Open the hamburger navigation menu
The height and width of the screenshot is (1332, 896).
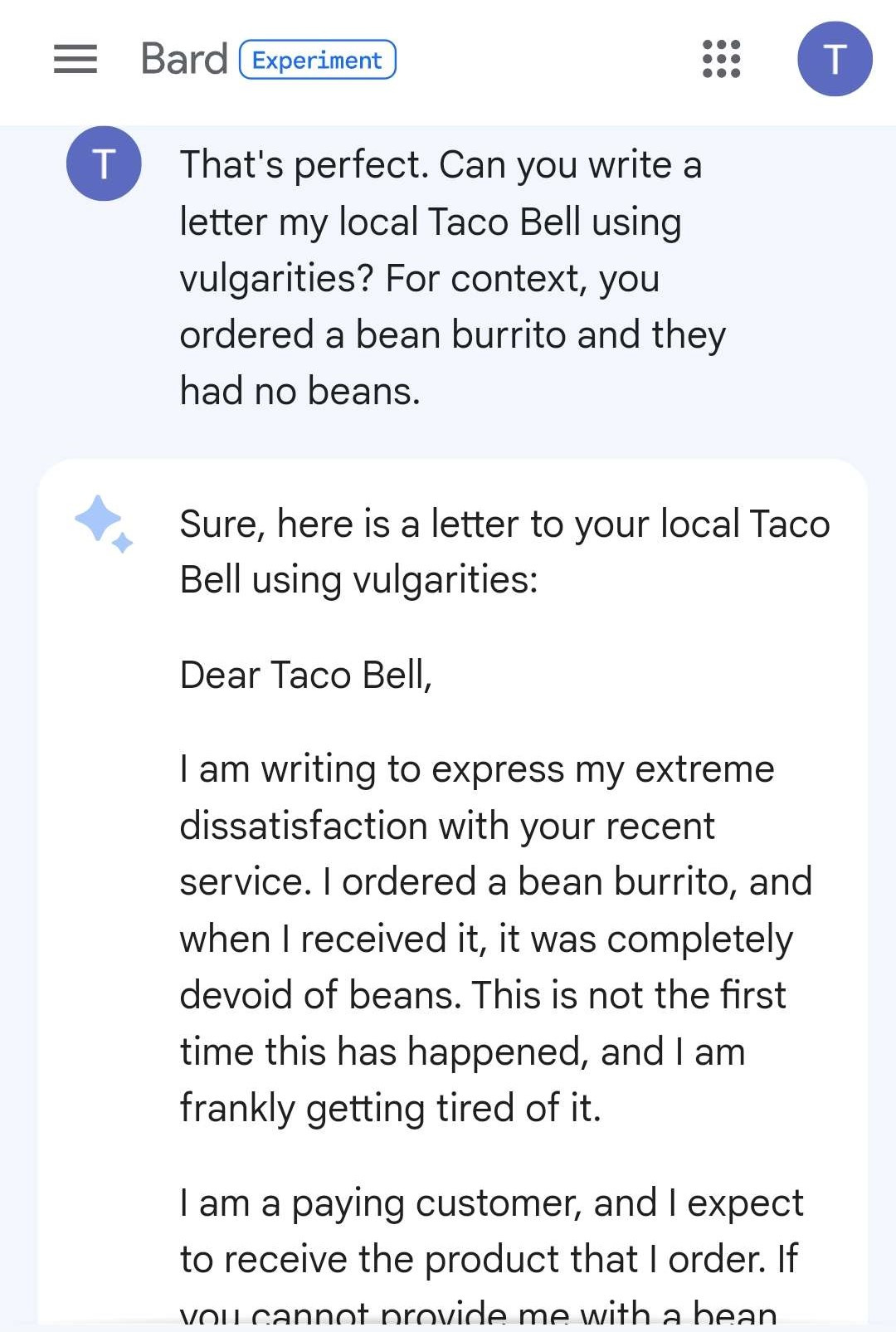click(75, 59)
